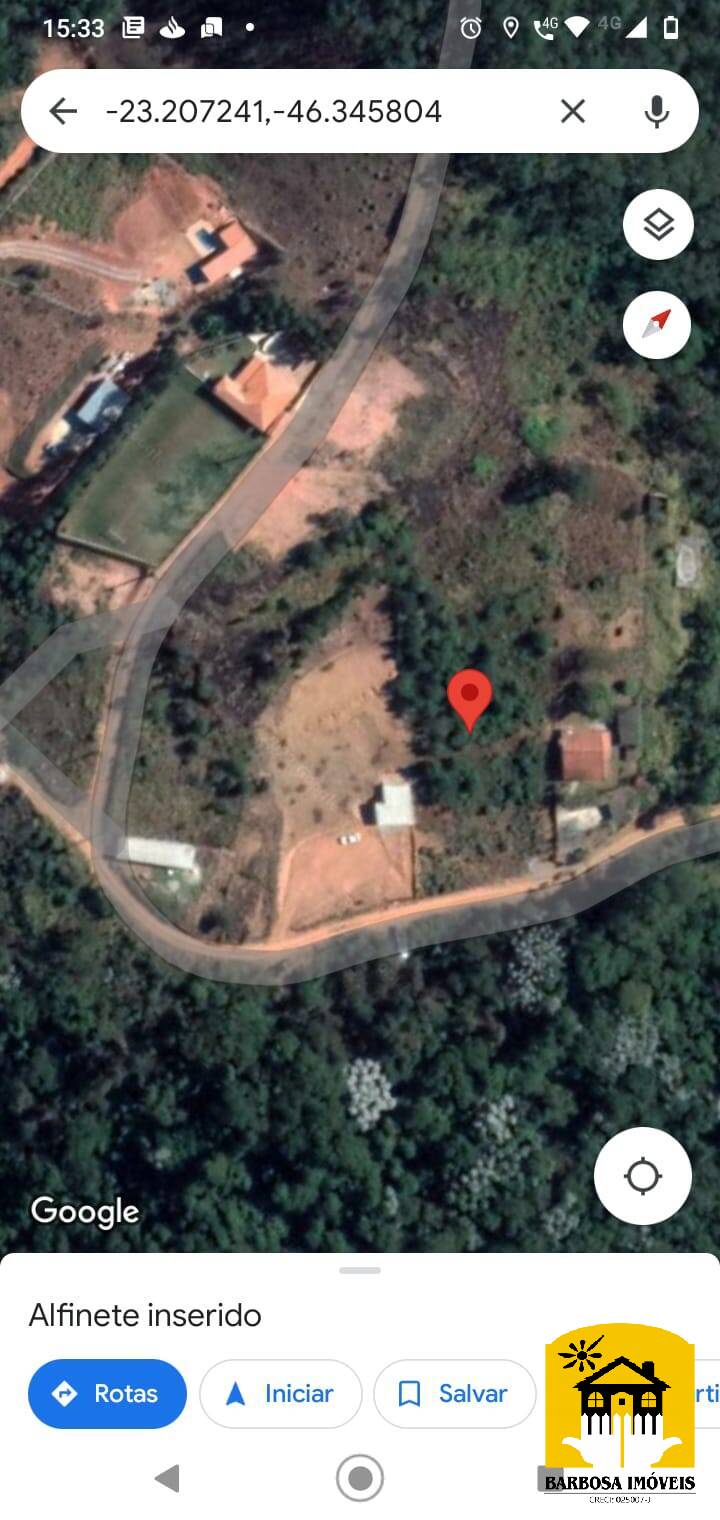Save this place with Salvar
The height and width of the screenshot is (1520, 720).
(455, 1393)
